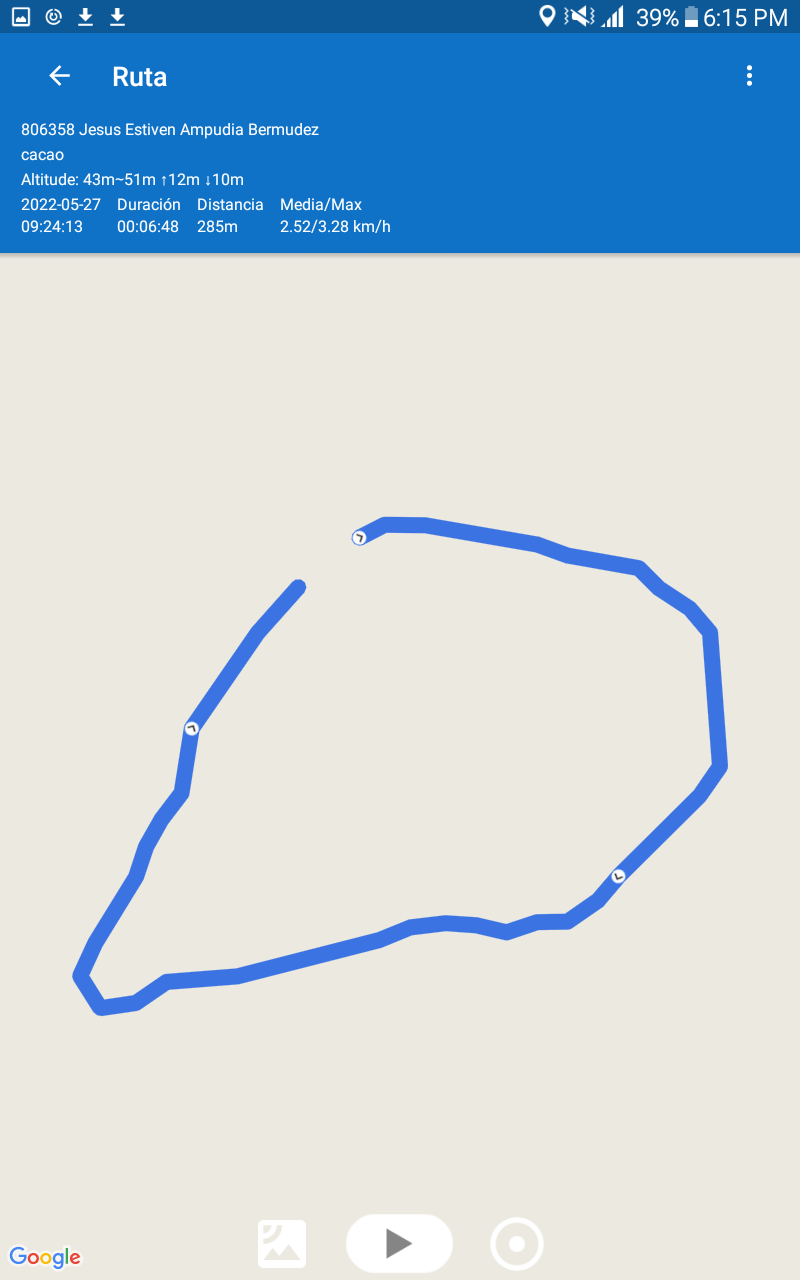Open the route image/chart view
The image size is (800, 1280).
pos(282,1244)
